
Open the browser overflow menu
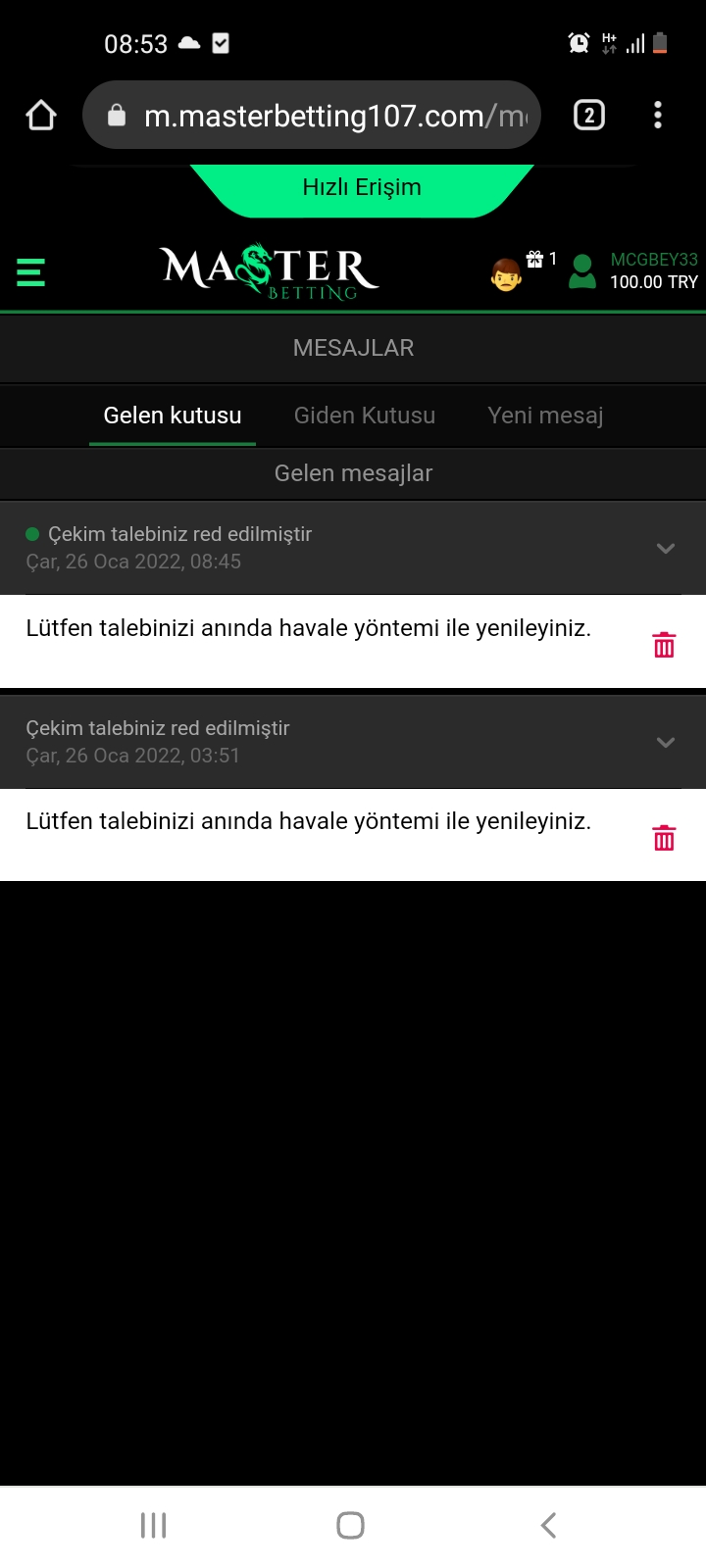(x=658, y=116)
